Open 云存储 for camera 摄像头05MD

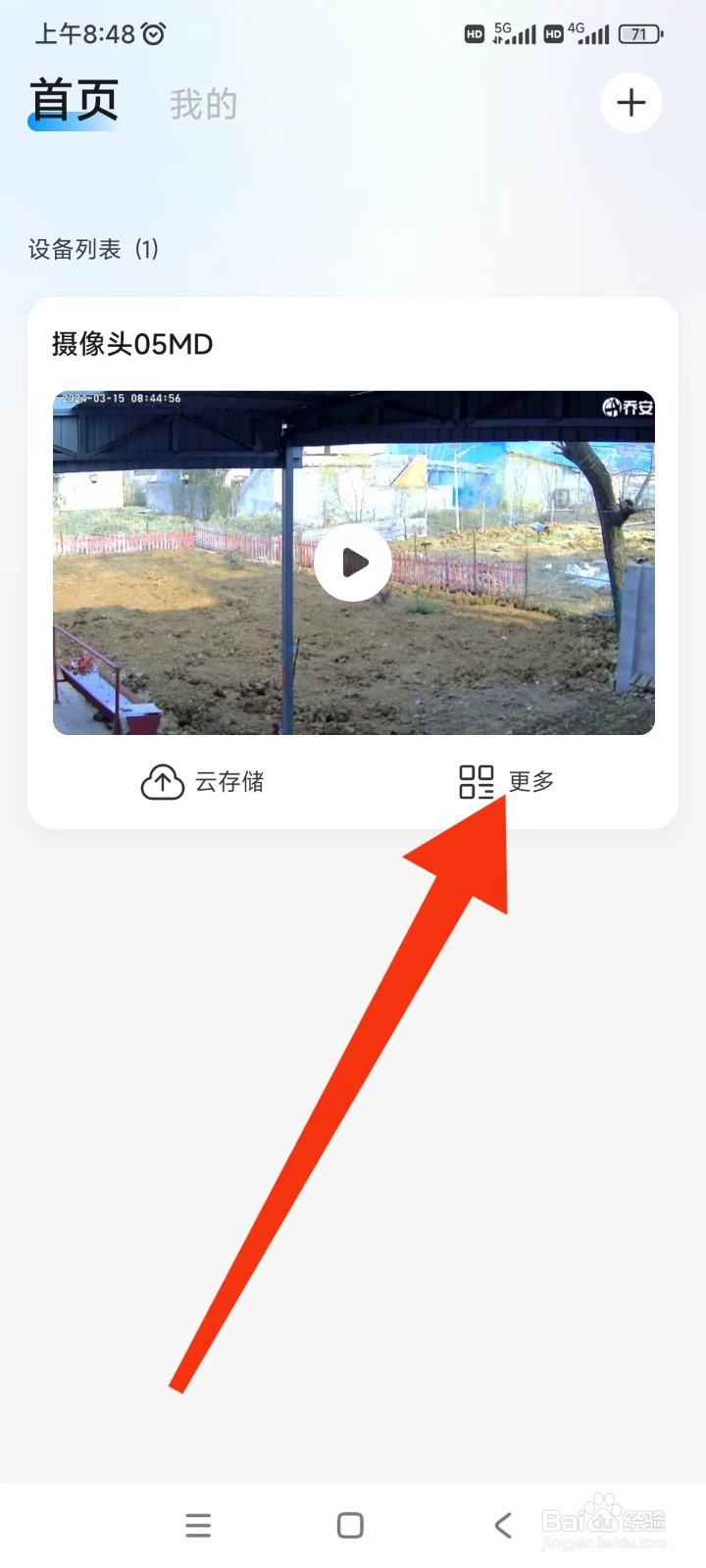tap(201, 782)
